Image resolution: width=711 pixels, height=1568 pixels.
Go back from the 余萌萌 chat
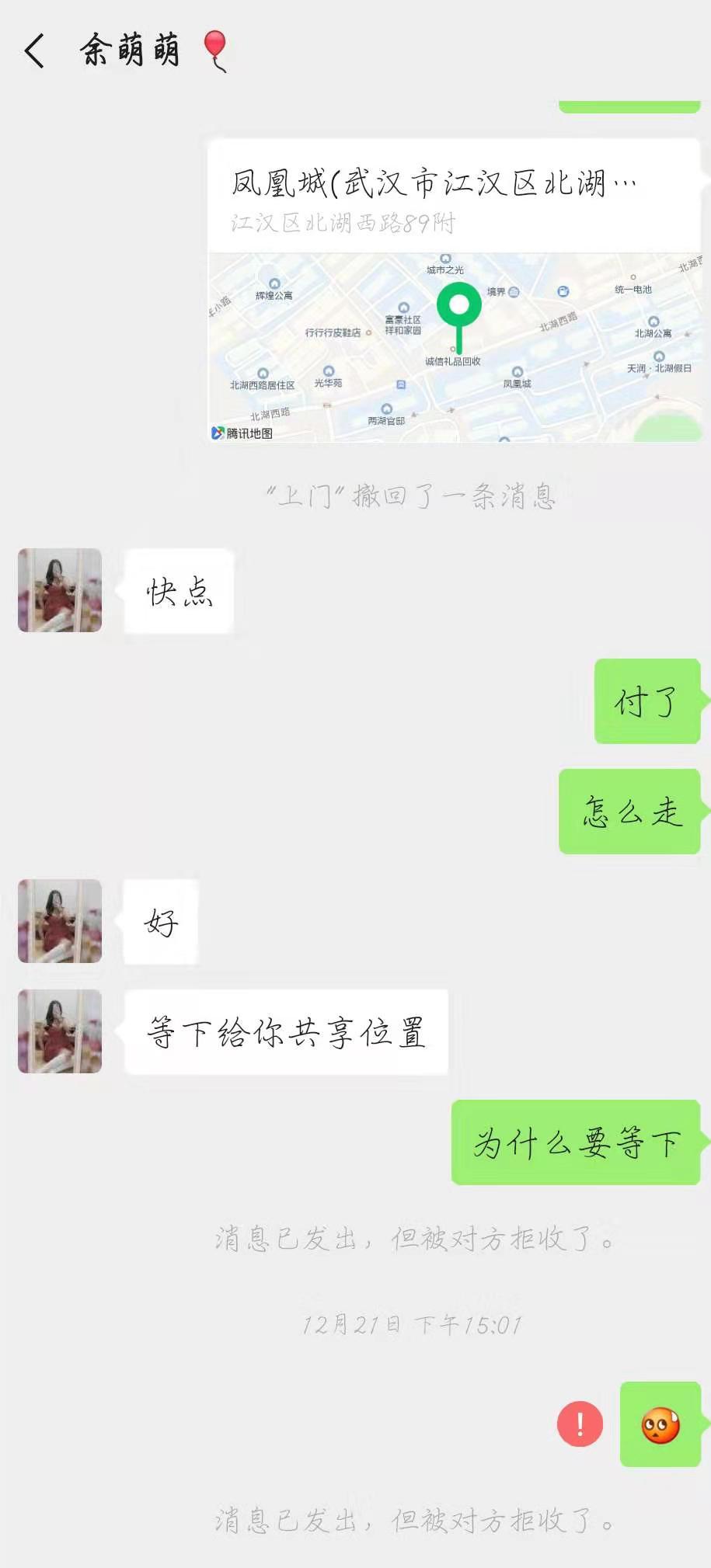[x=35, y=51]
